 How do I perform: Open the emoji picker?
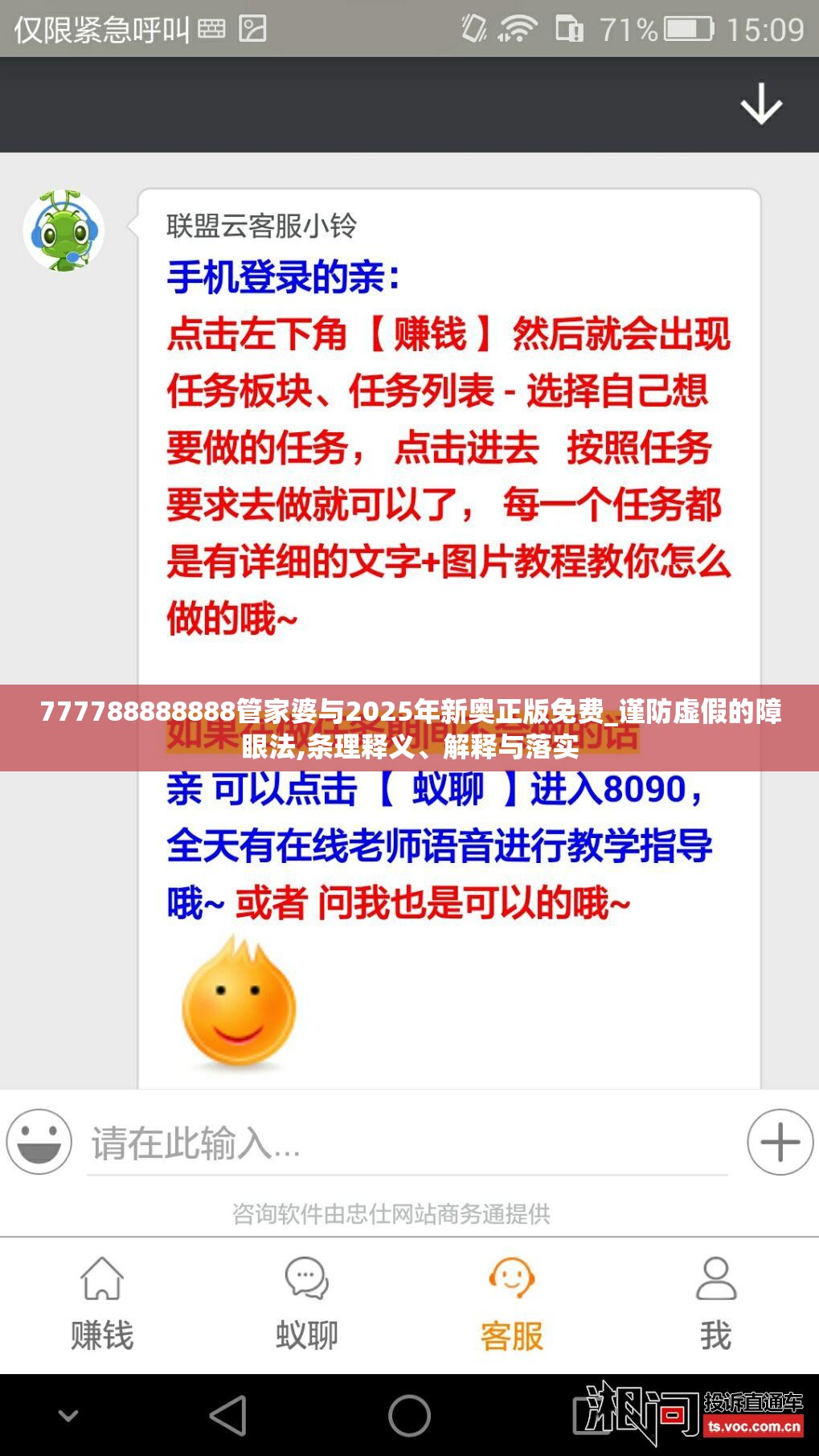39,1142
